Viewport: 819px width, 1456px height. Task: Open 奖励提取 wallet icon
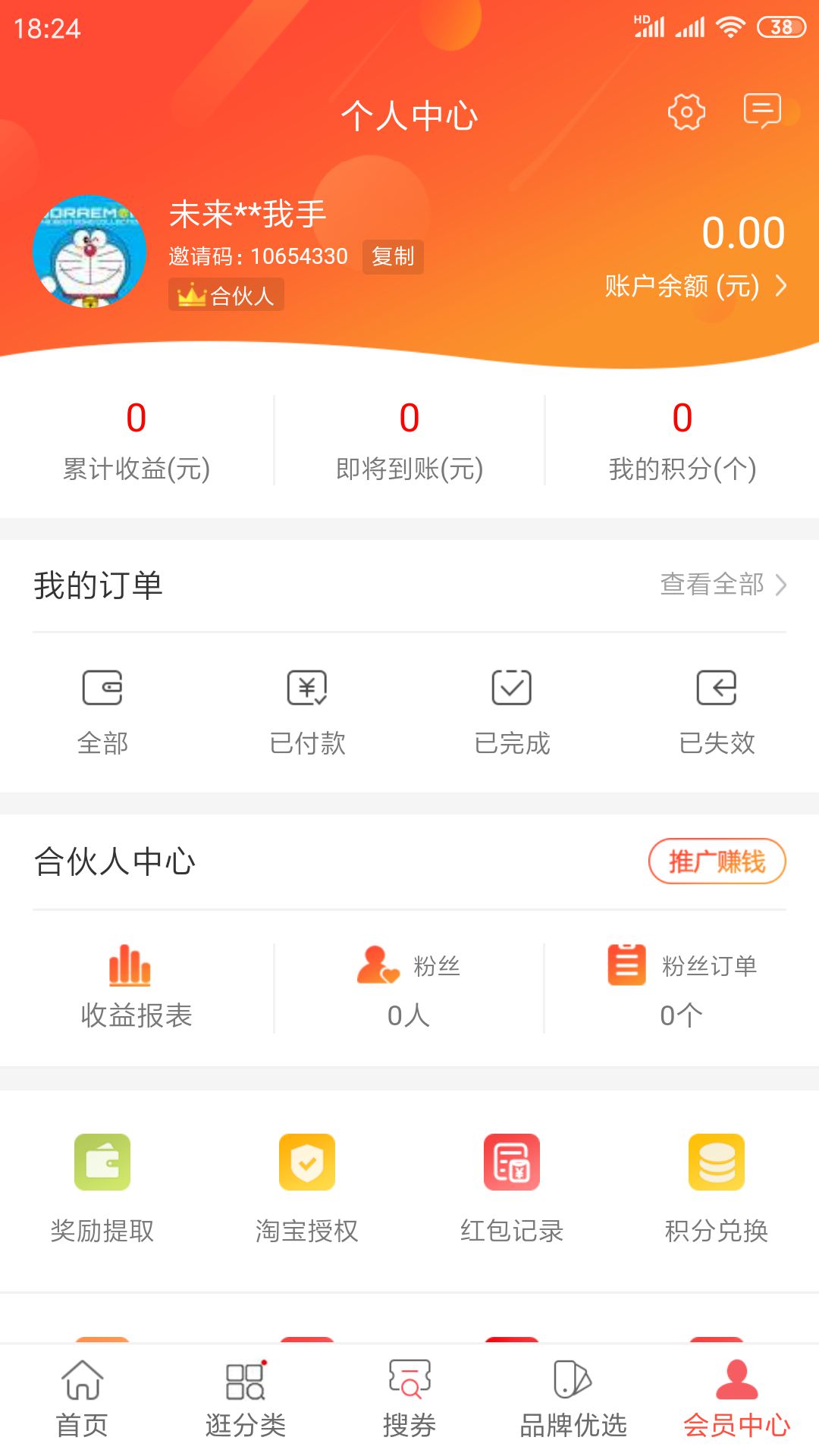click(102, 1162)
